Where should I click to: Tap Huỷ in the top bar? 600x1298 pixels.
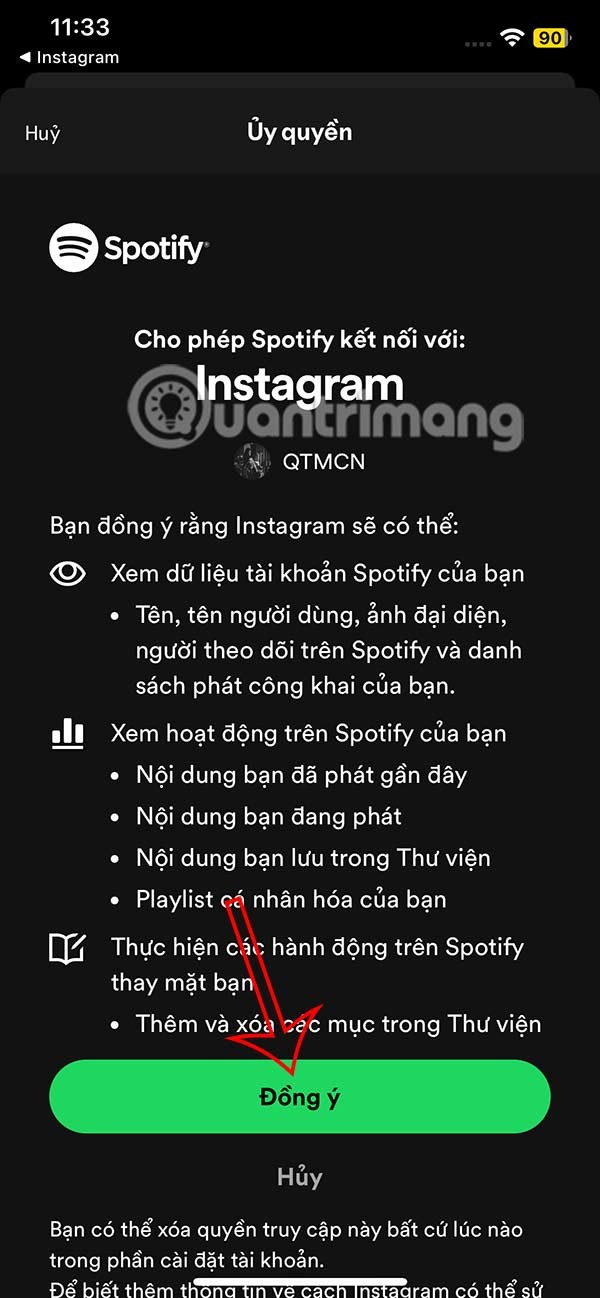pyautogui.click(x=43, y=133)
